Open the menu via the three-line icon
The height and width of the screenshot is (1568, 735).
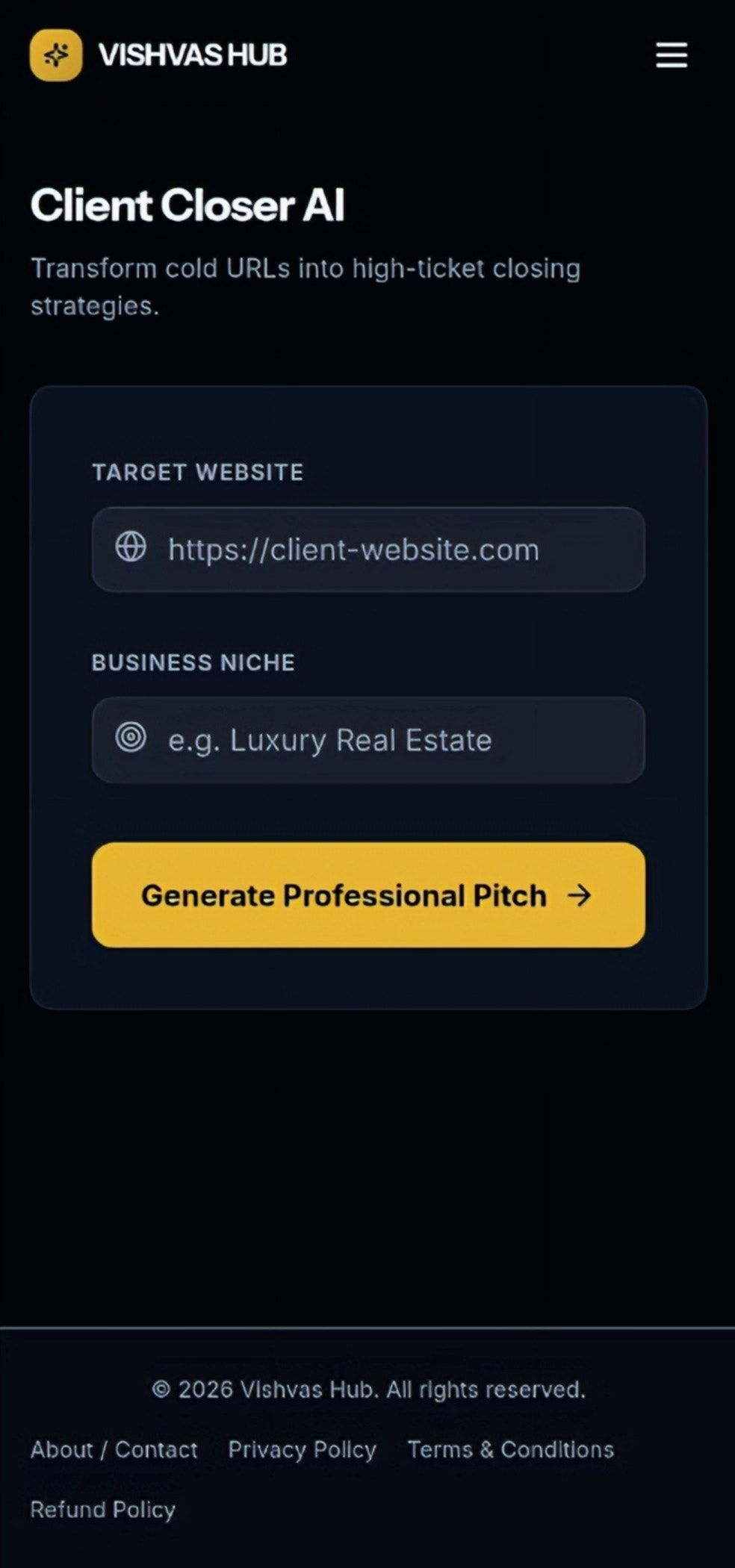point(670,55)
